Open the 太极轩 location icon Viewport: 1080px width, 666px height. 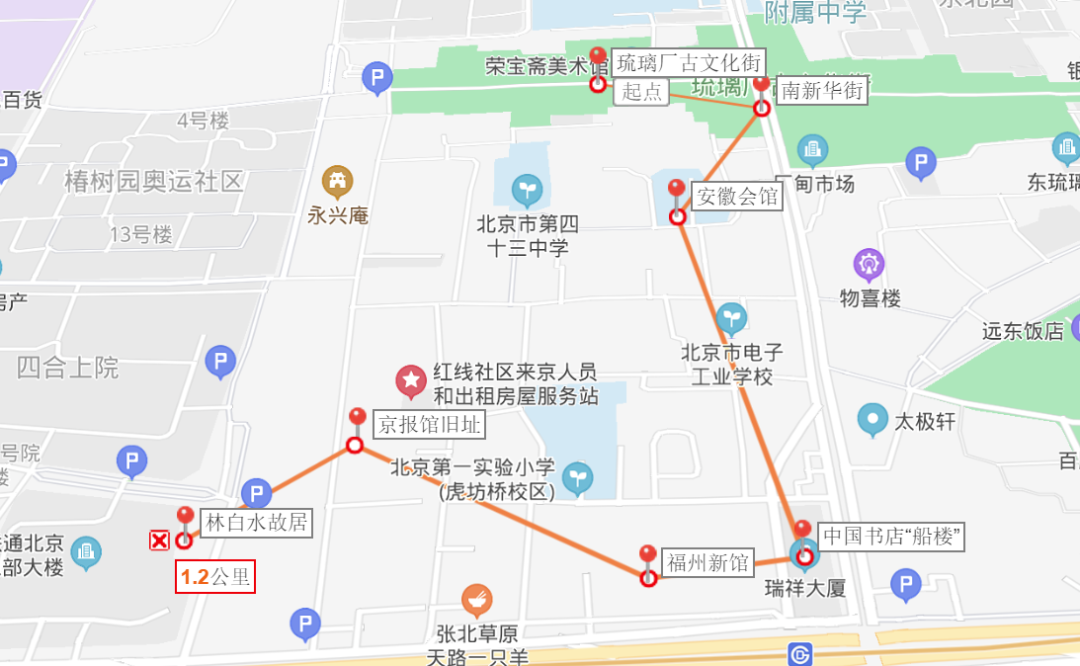(x=873, y=420)
